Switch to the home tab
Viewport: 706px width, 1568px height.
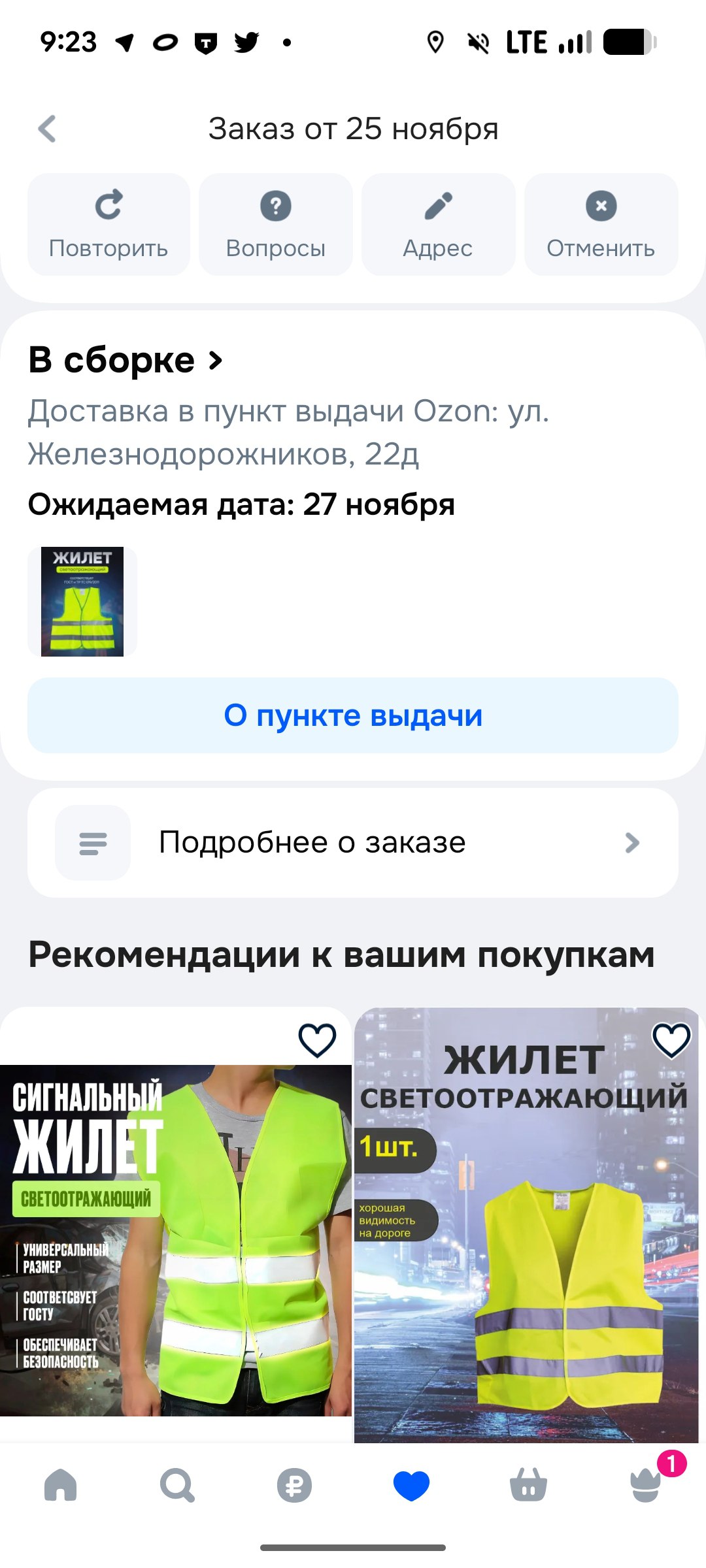coord(60,1485)
